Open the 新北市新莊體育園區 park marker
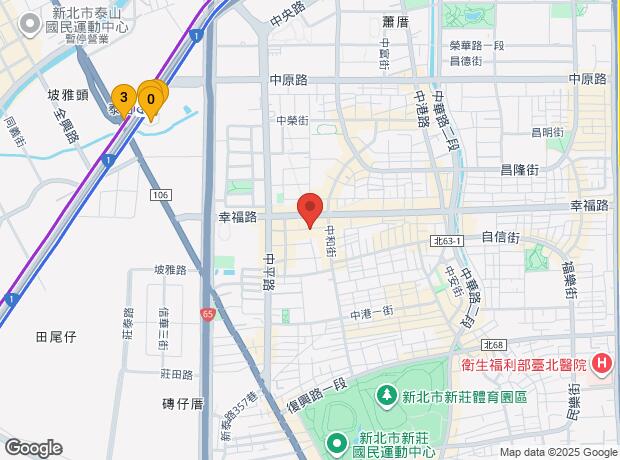This screenshot has width=620, height=460. [x=387, y=397]
